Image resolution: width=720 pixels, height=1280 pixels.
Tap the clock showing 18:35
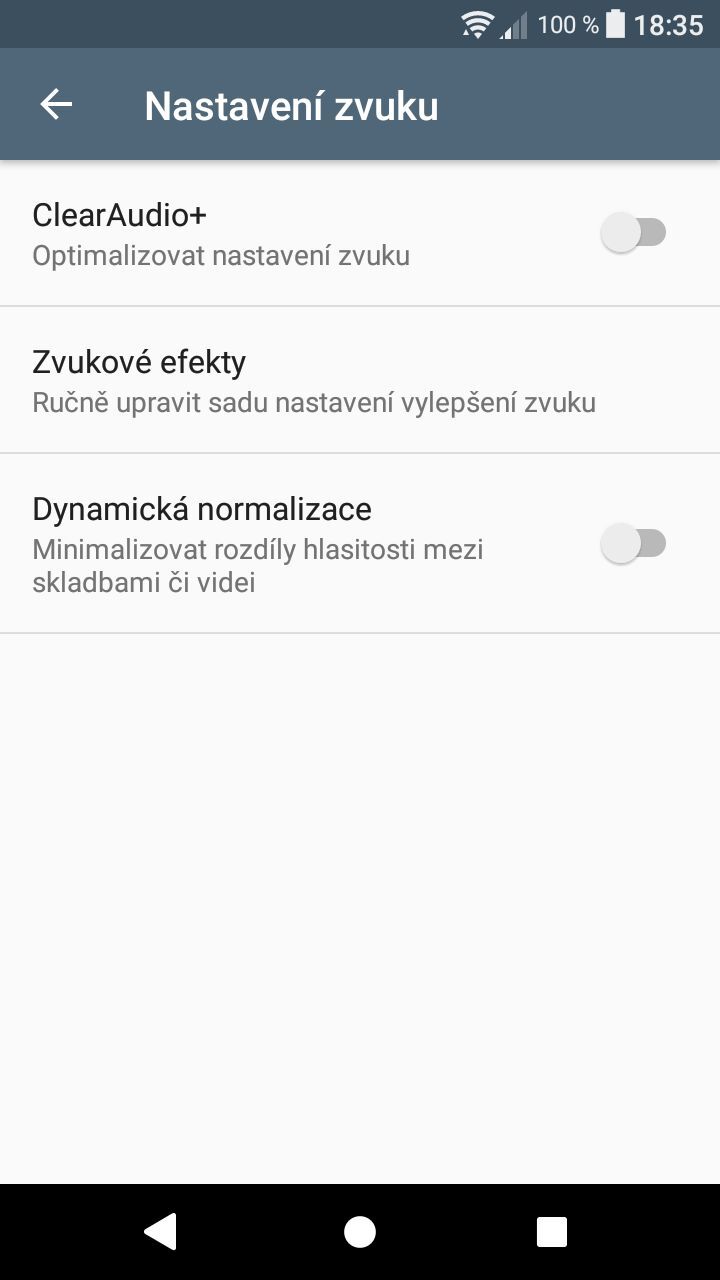point(674,23)
